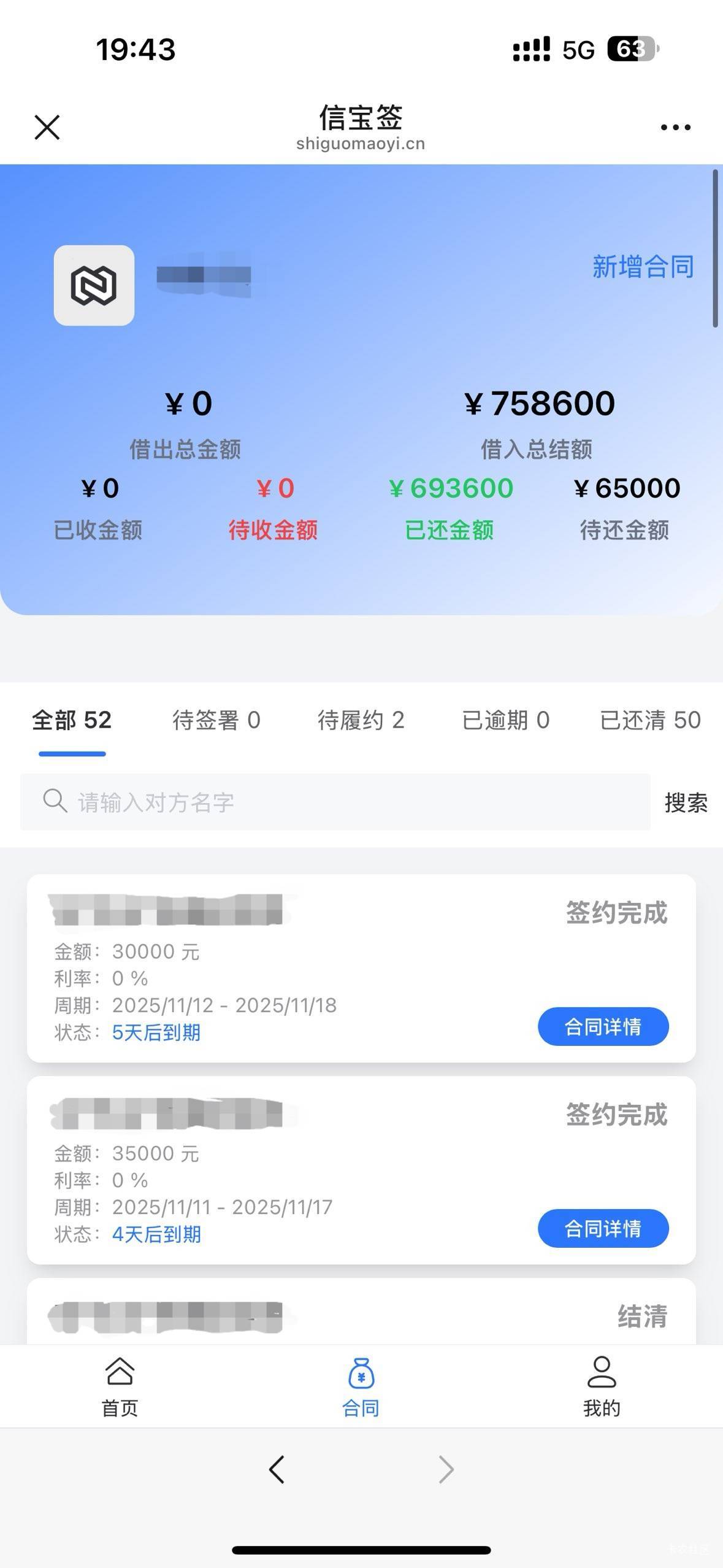Tap 新增合同 to add a contract
The width and height of the screenshot is (723, 1568).
click(x=643, y=267)
